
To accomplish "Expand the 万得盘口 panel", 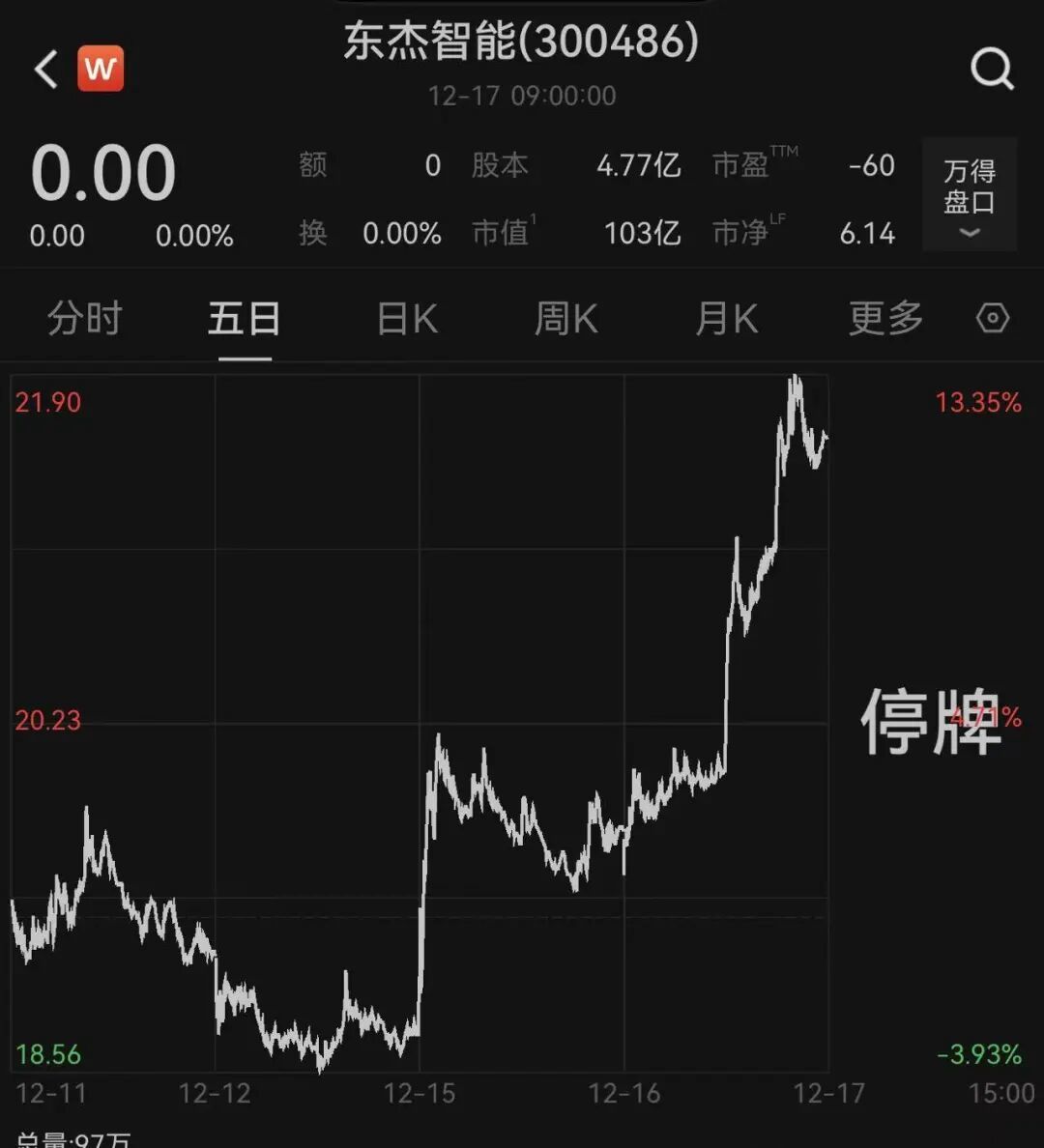I will pos(969,195).
